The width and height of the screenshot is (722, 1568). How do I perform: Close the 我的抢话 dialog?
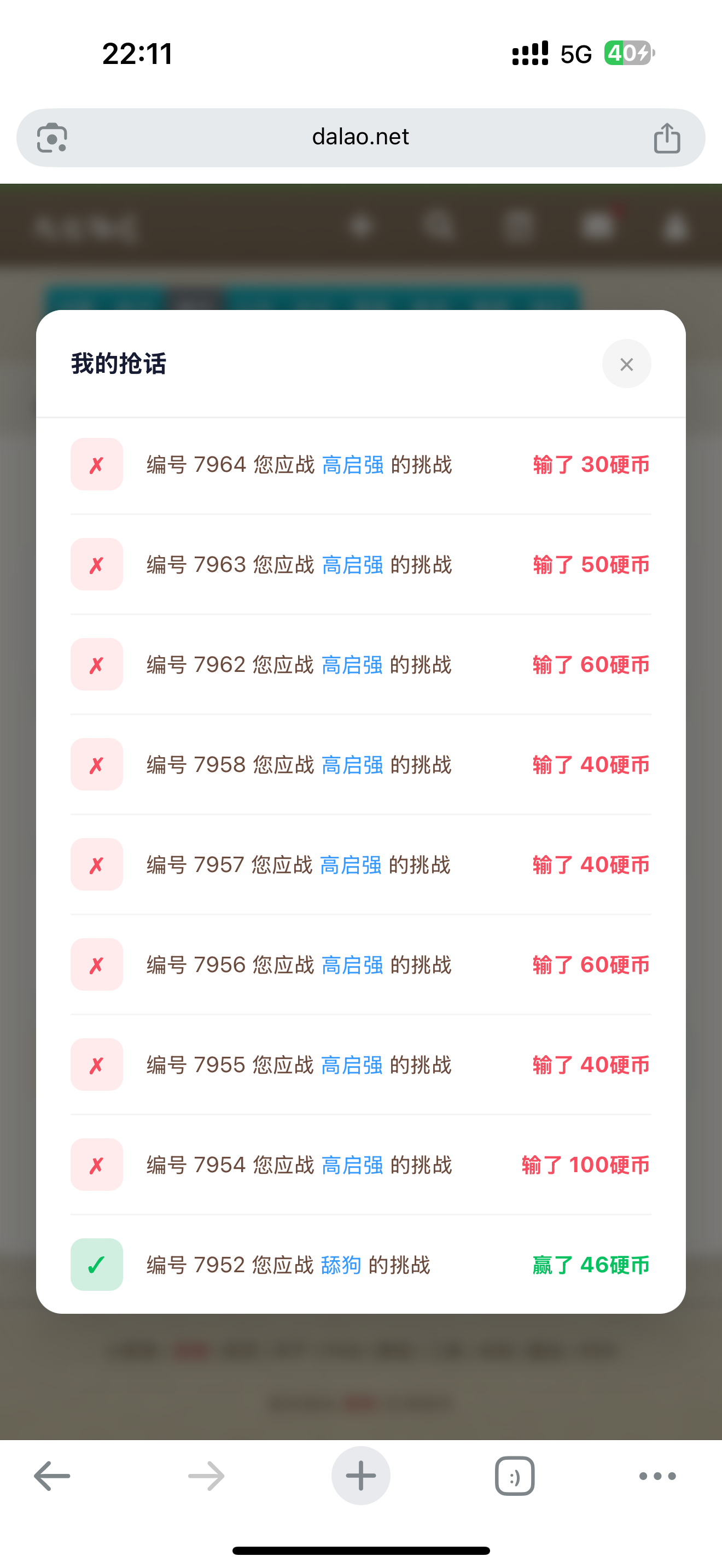pyautogui.click(x=626, y=364)
